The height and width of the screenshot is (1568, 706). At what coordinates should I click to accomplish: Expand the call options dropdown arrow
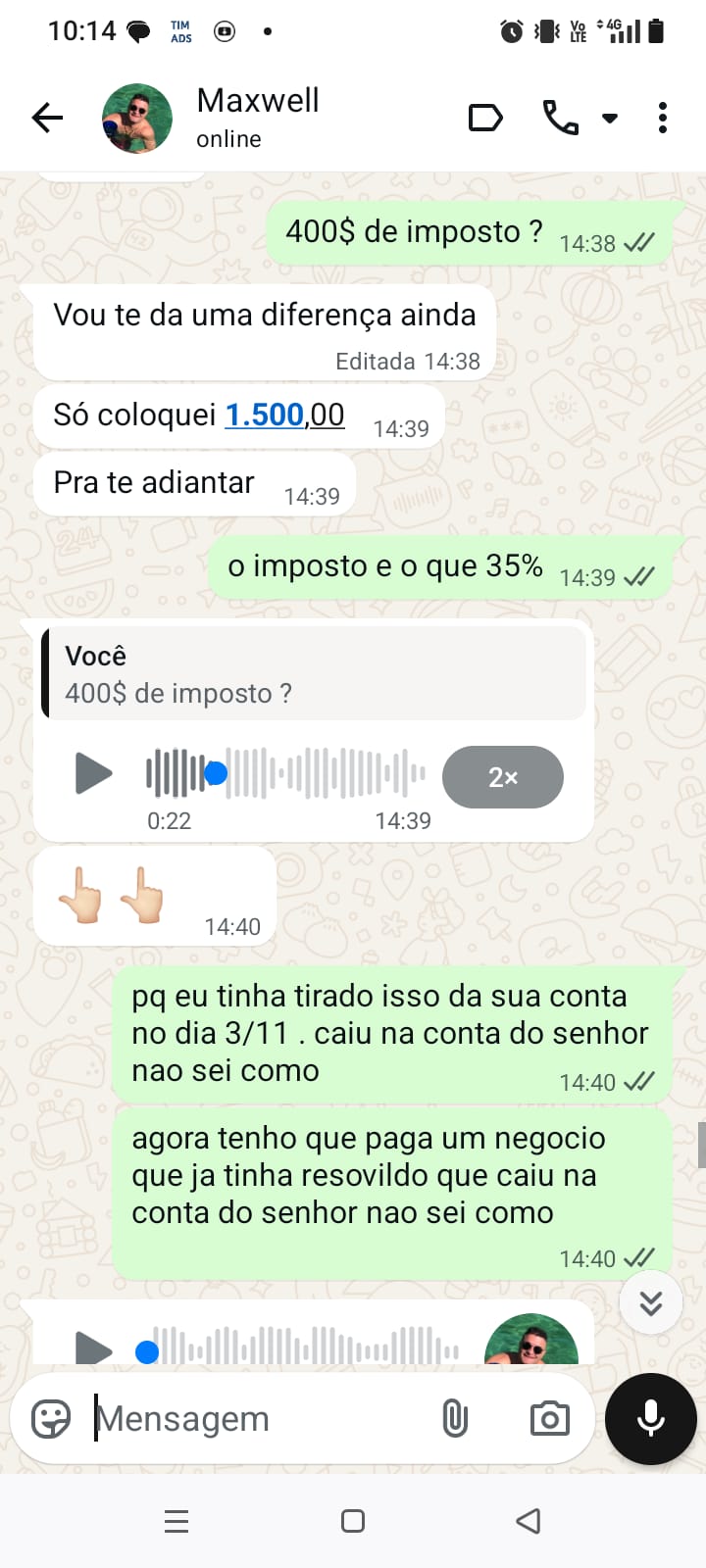[610, 119]
